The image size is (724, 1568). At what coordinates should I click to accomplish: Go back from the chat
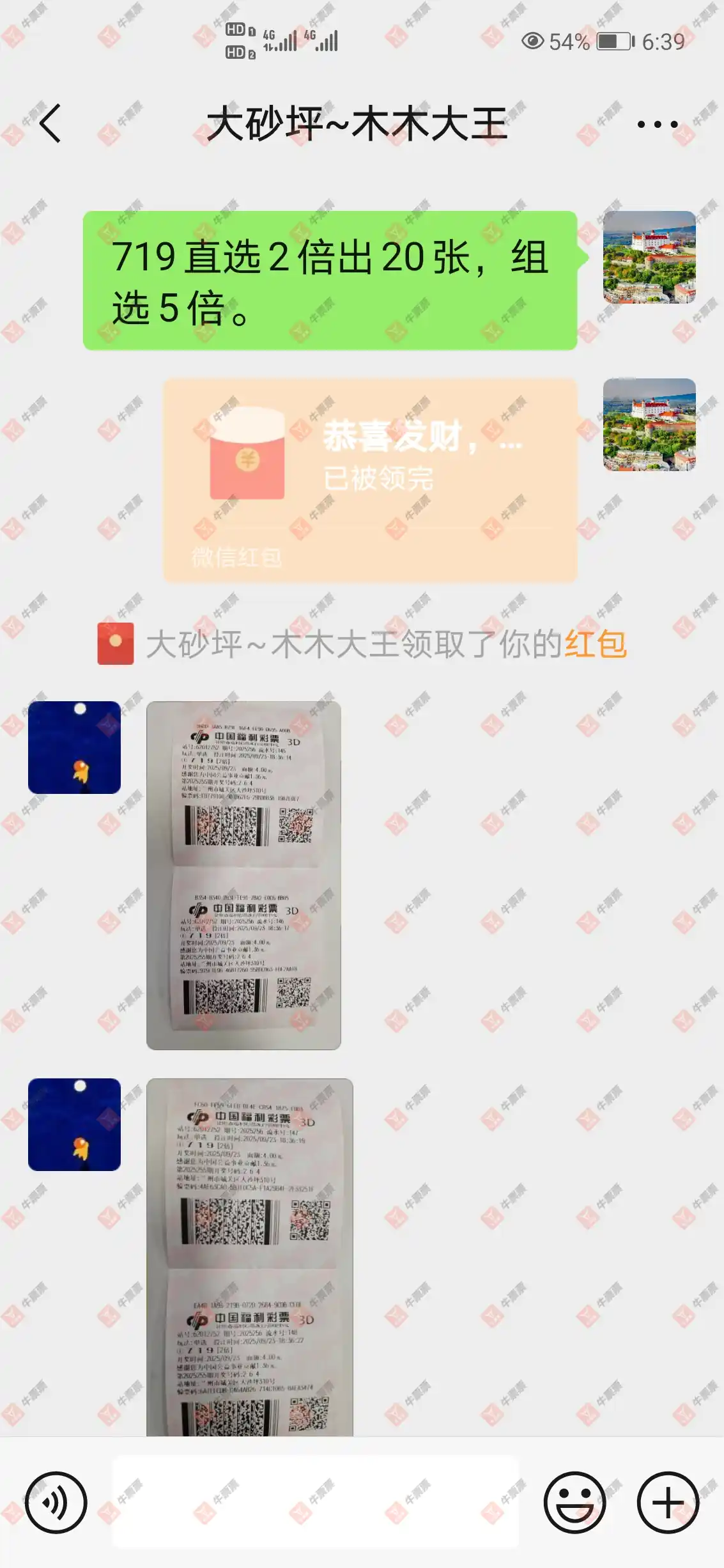pos(50,123)
